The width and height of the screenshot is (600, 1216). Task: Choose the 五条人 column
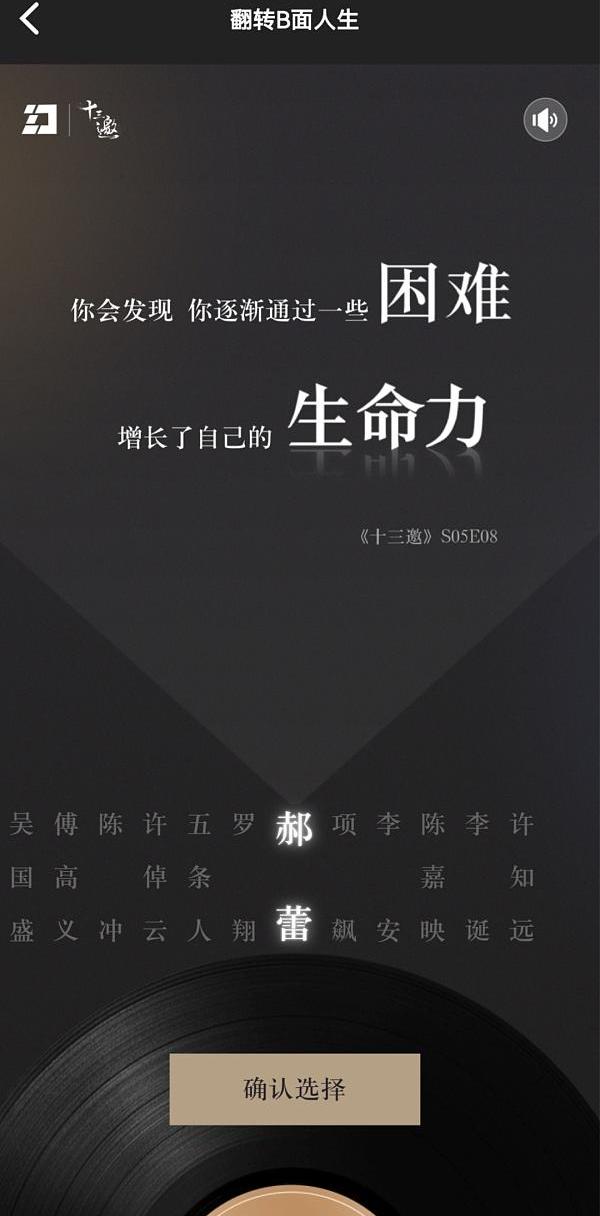click(200, 877)
